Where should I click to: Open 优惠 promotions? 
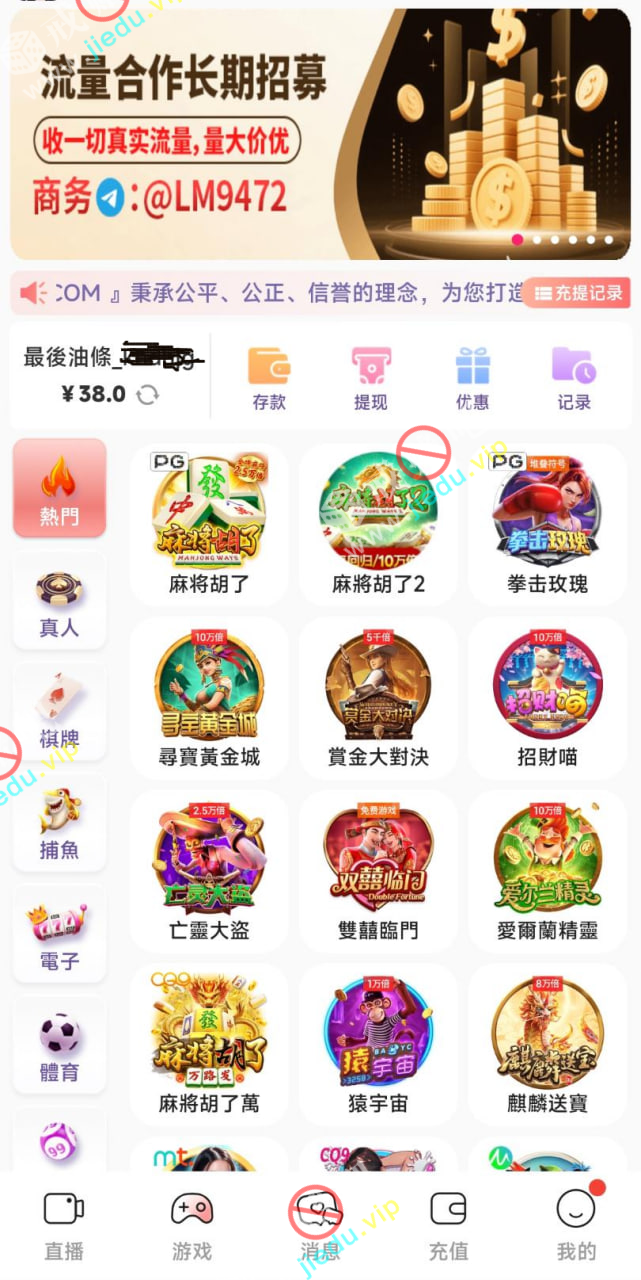coord(472,378)
